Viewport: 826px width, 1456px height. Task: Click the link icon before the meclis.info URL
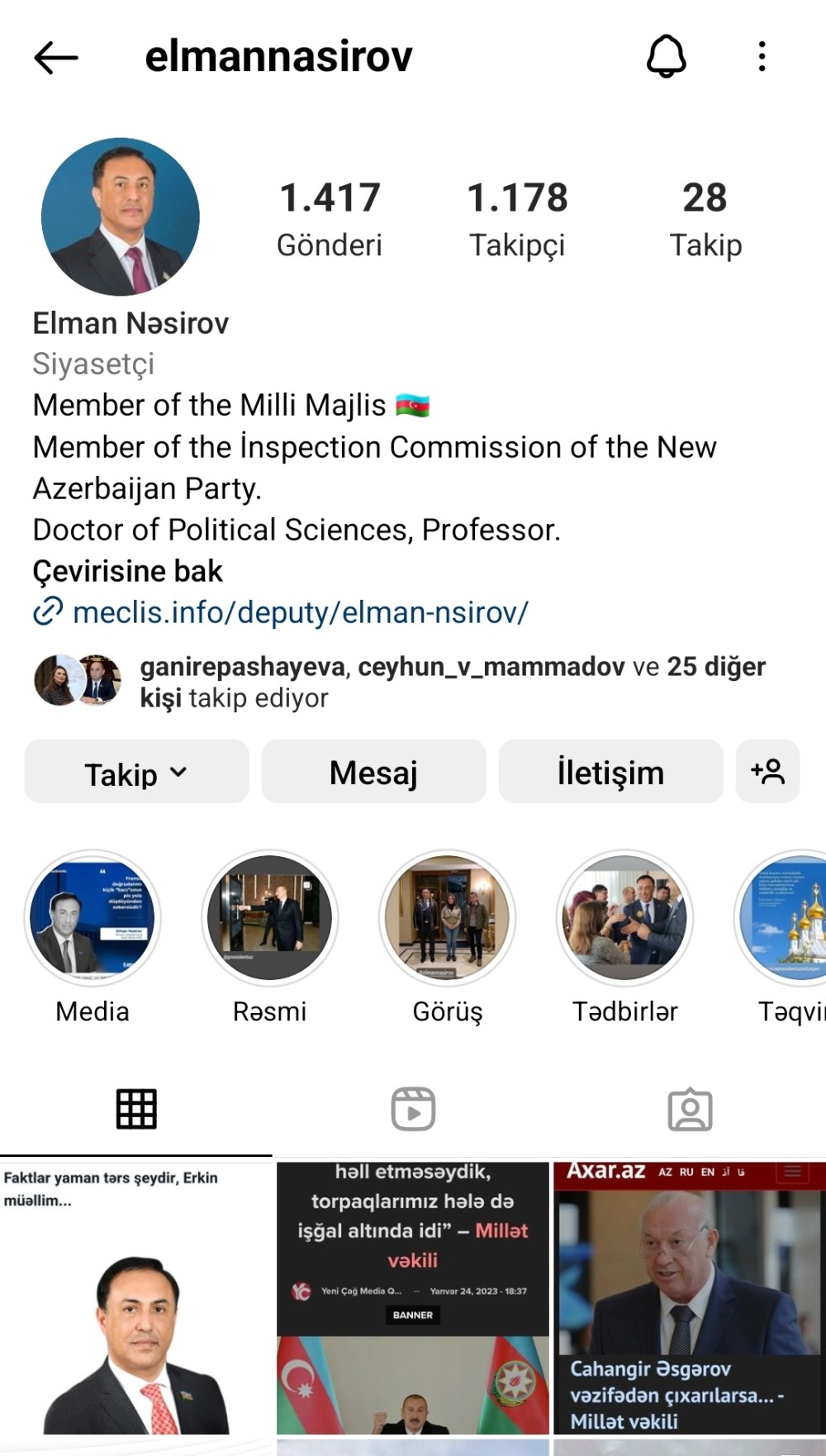(x=48, y=612)
